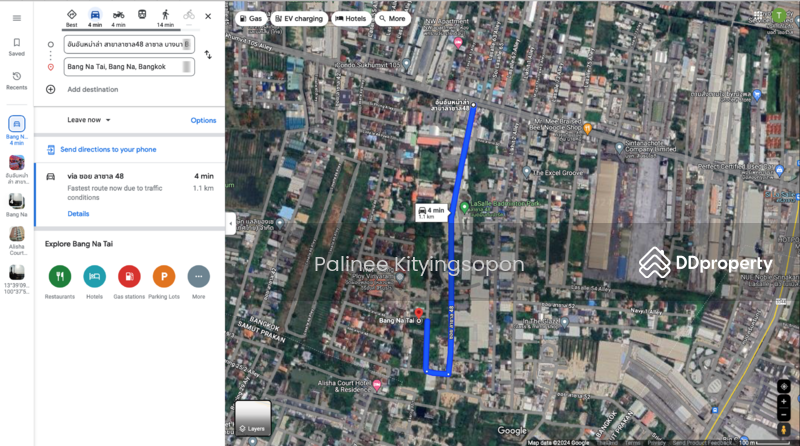The height and width of the screenshot is (446, 800).
Task: Select transit travel mode
Action: 142,16
